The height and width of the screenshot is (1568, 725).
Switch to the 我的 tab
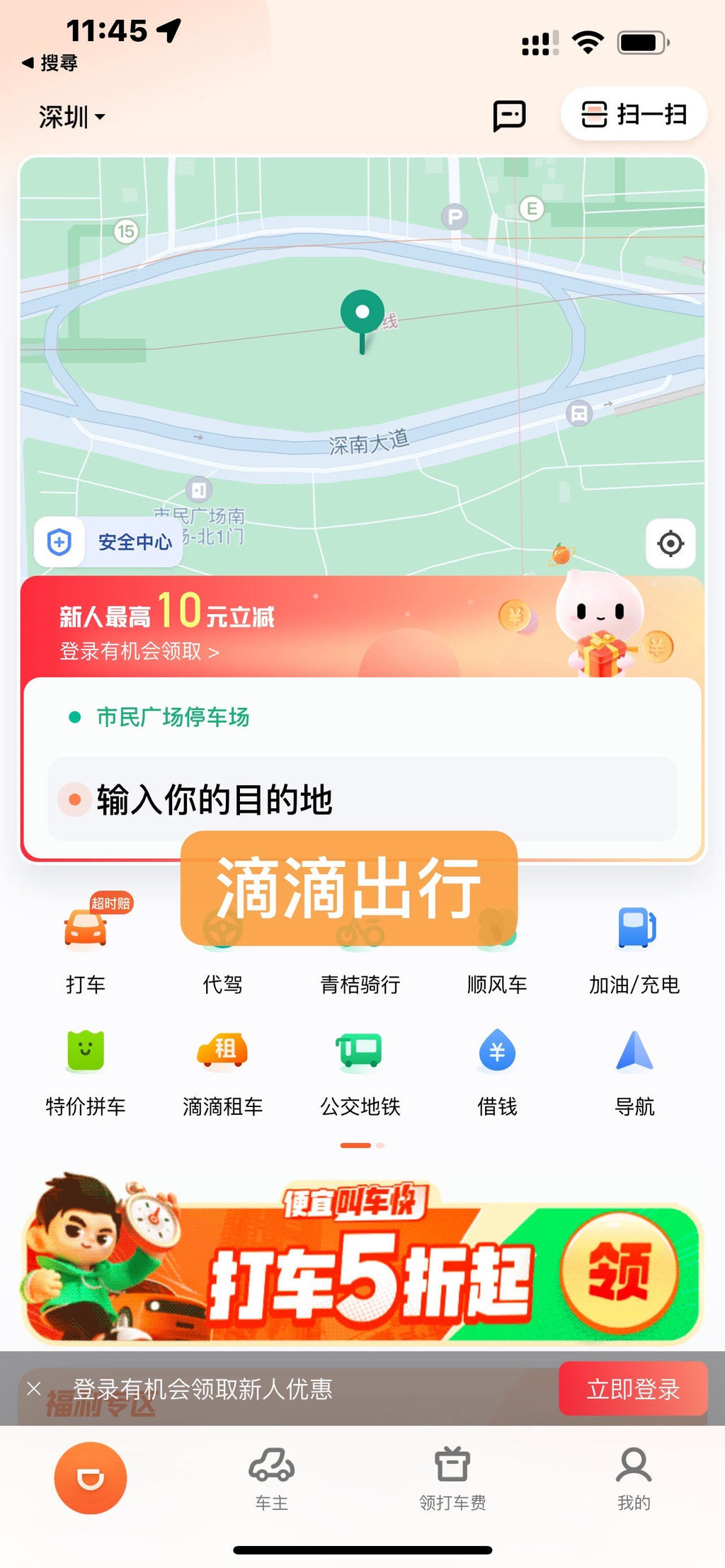(633, 1478)
